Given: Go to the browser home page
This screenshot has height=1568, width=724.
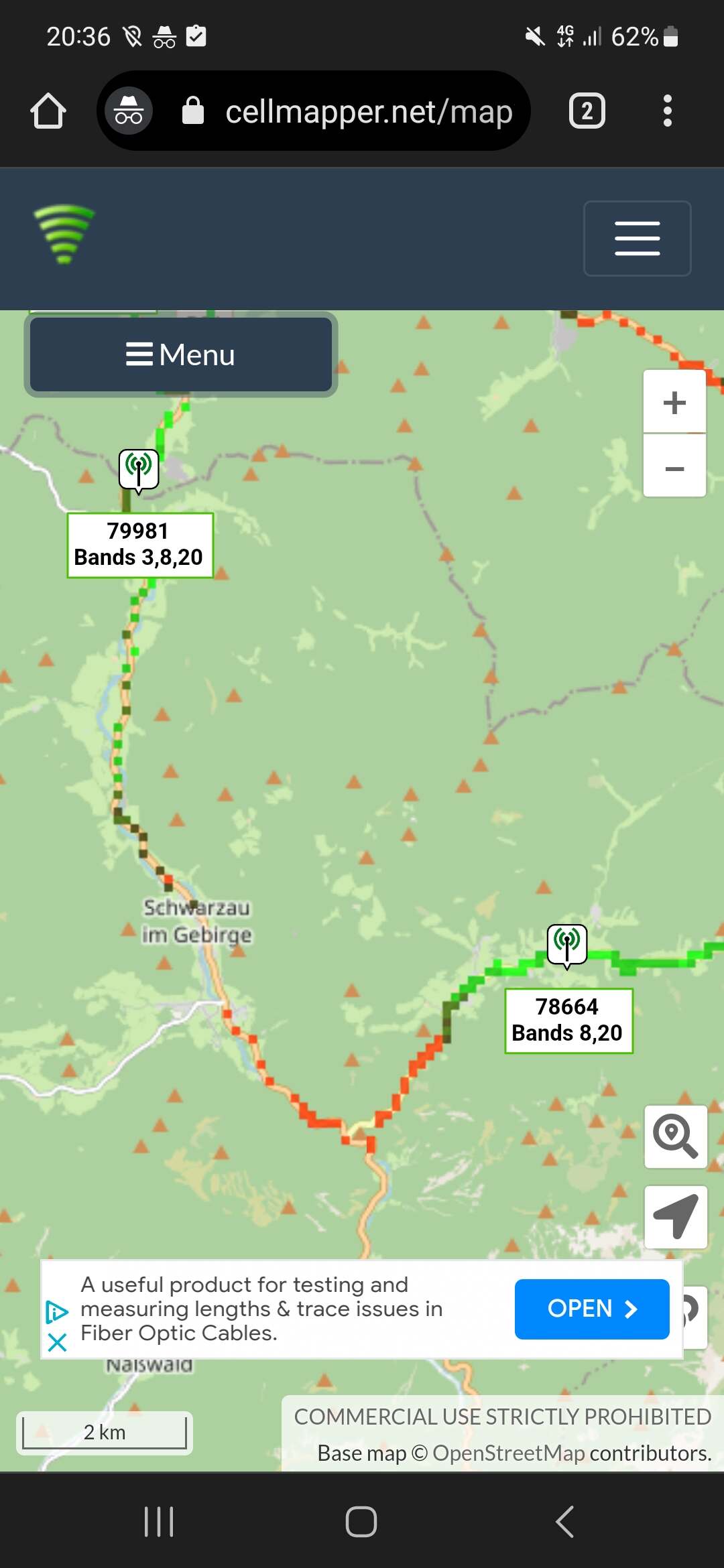Looking at the screenshot, I should (48, 111).
